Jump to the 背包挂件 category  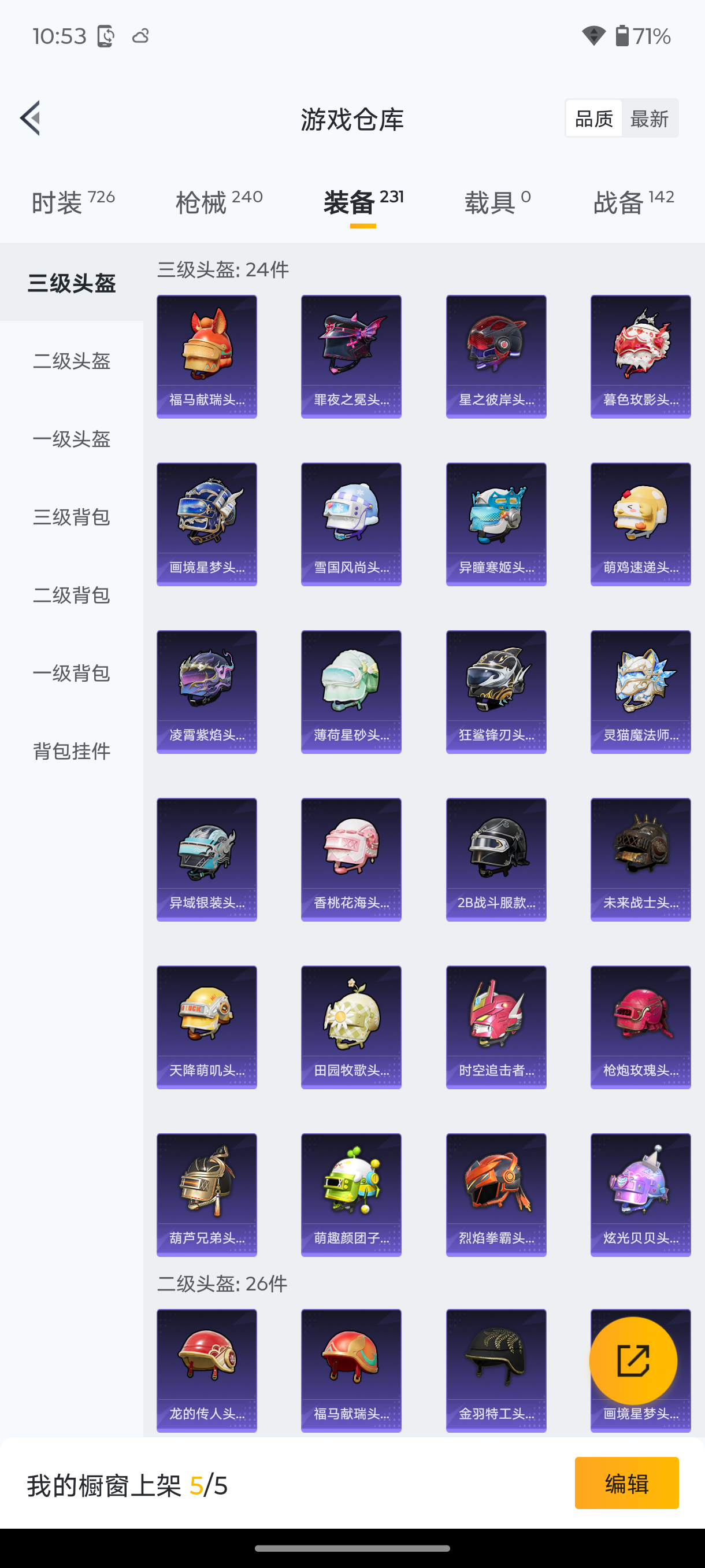[x=72, y=750]
